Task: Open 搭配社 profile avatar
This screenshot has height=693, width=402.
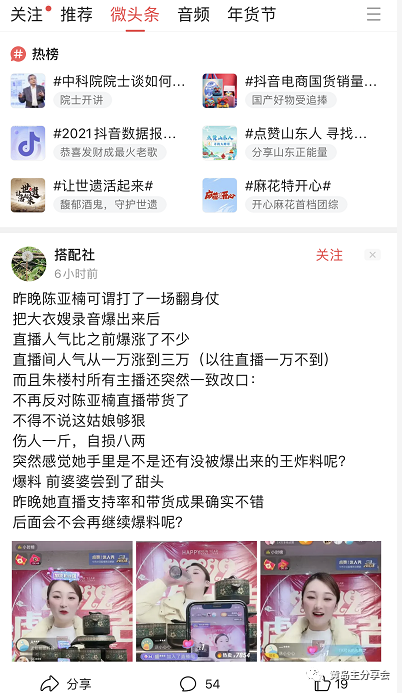Action: pyautogui.click(x=29, y=264)
